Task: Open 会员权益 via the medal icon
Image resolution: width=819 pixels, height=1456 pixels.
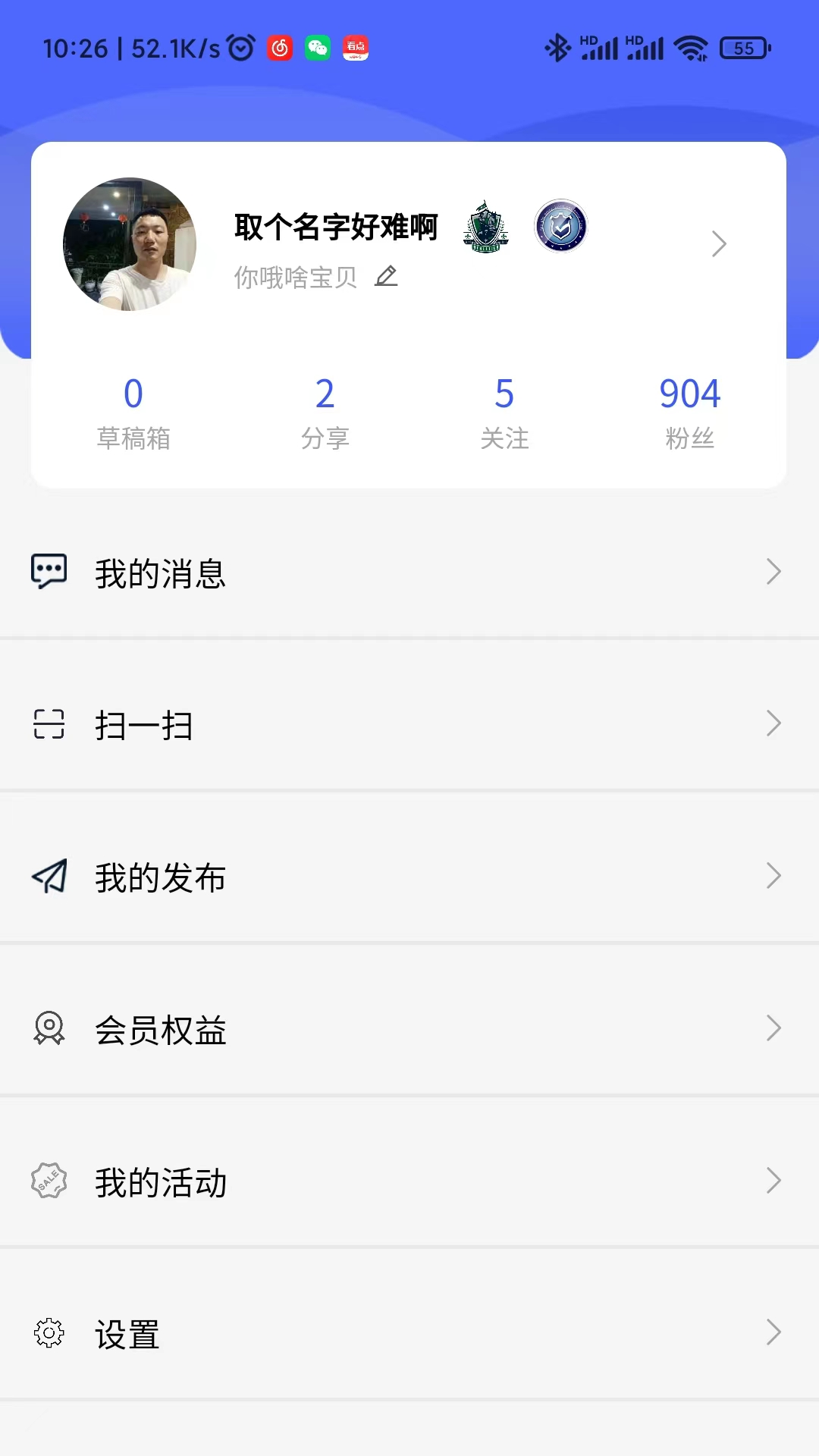Action: 49,1029
